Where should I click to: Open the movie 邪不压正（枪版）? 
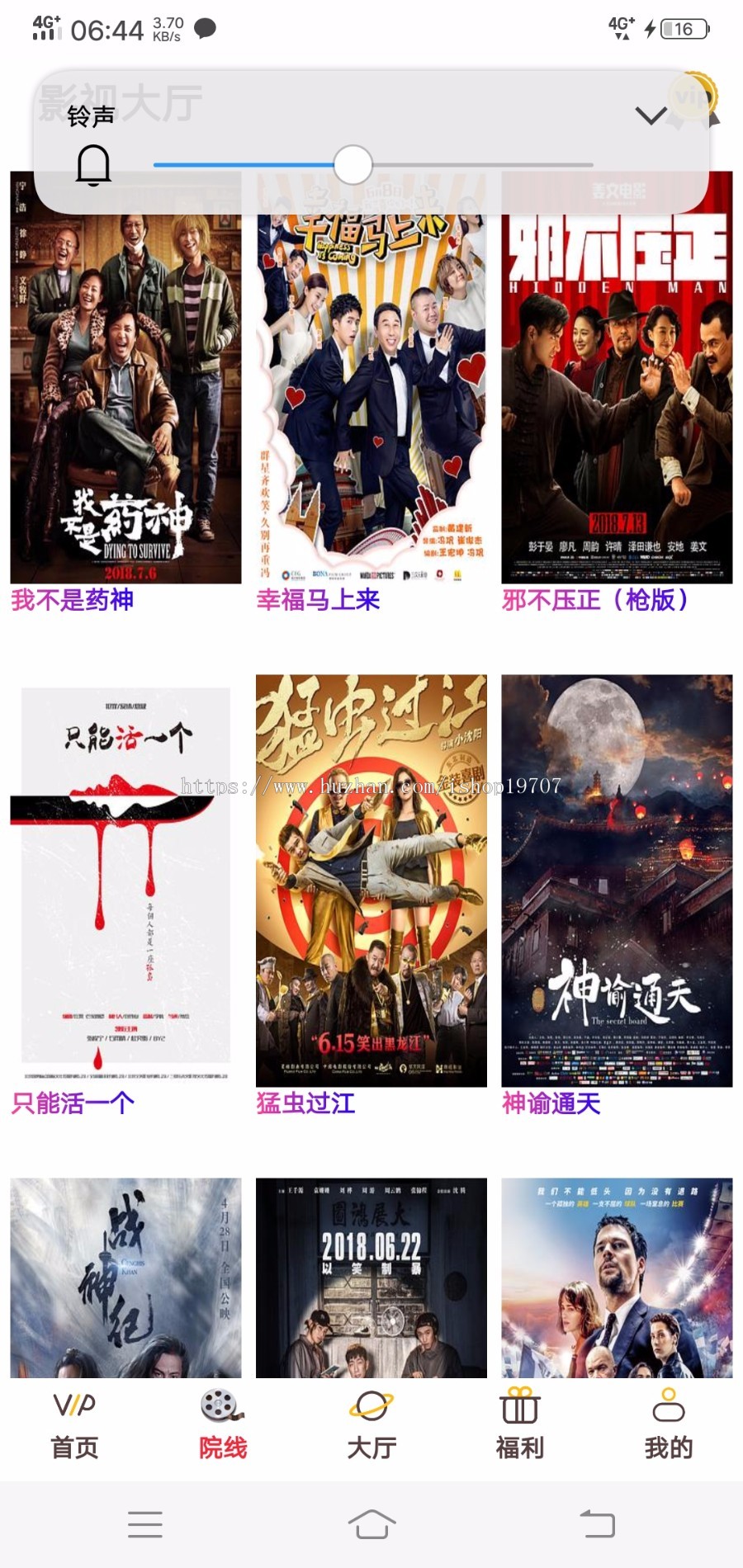(x=617, y=396)
